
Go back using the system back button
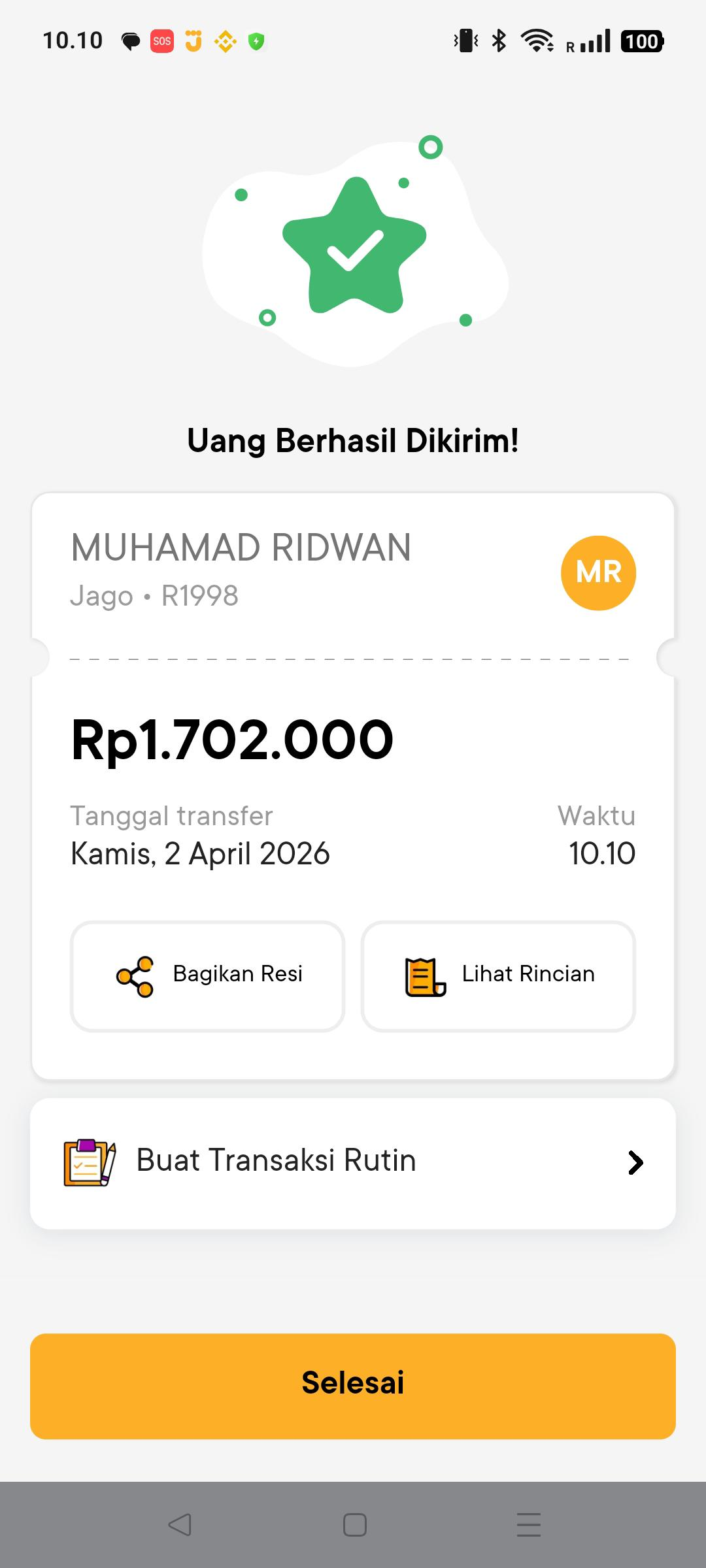click(x=180, y=1525)
